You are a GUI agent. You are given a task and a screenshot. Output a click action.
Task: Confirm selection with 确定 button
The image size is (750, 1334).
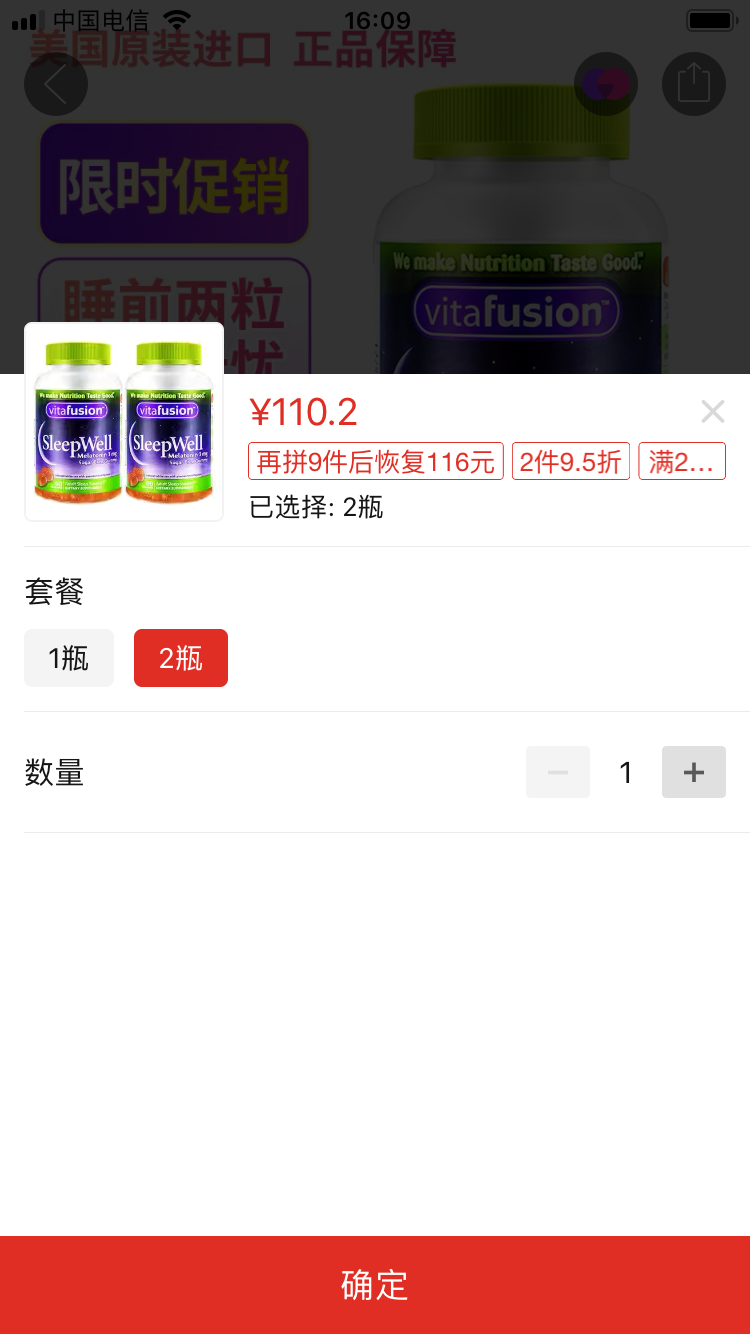click(375, 1285)
